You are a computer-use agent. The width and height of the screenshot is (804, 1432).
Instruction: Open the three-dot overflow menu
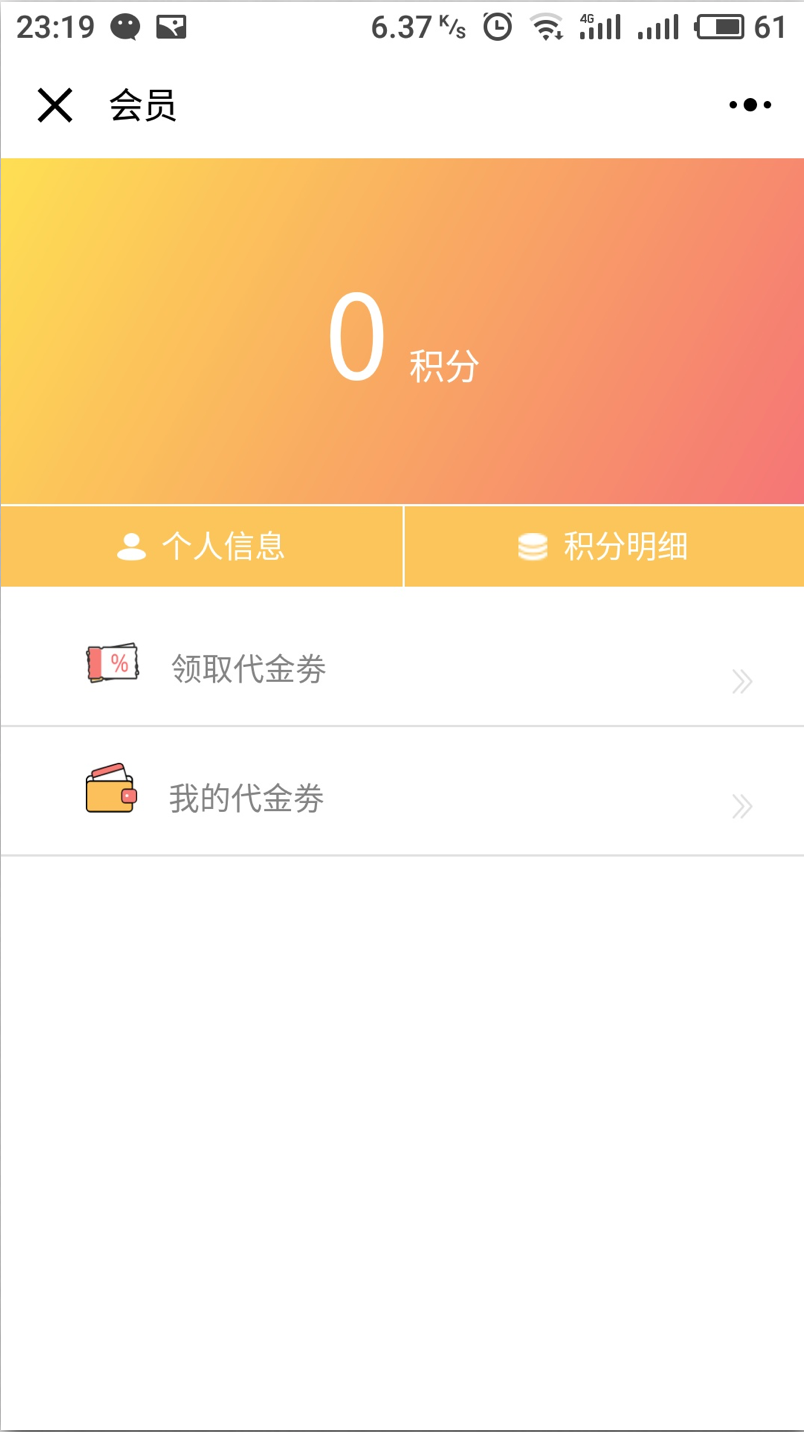(x=750, y=105)
